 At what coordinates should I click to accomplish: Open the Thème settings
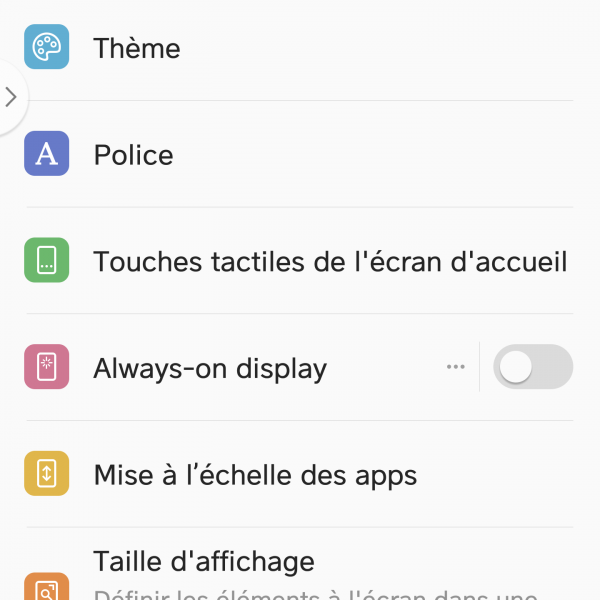pyautogui.click(x=137, y=48)
